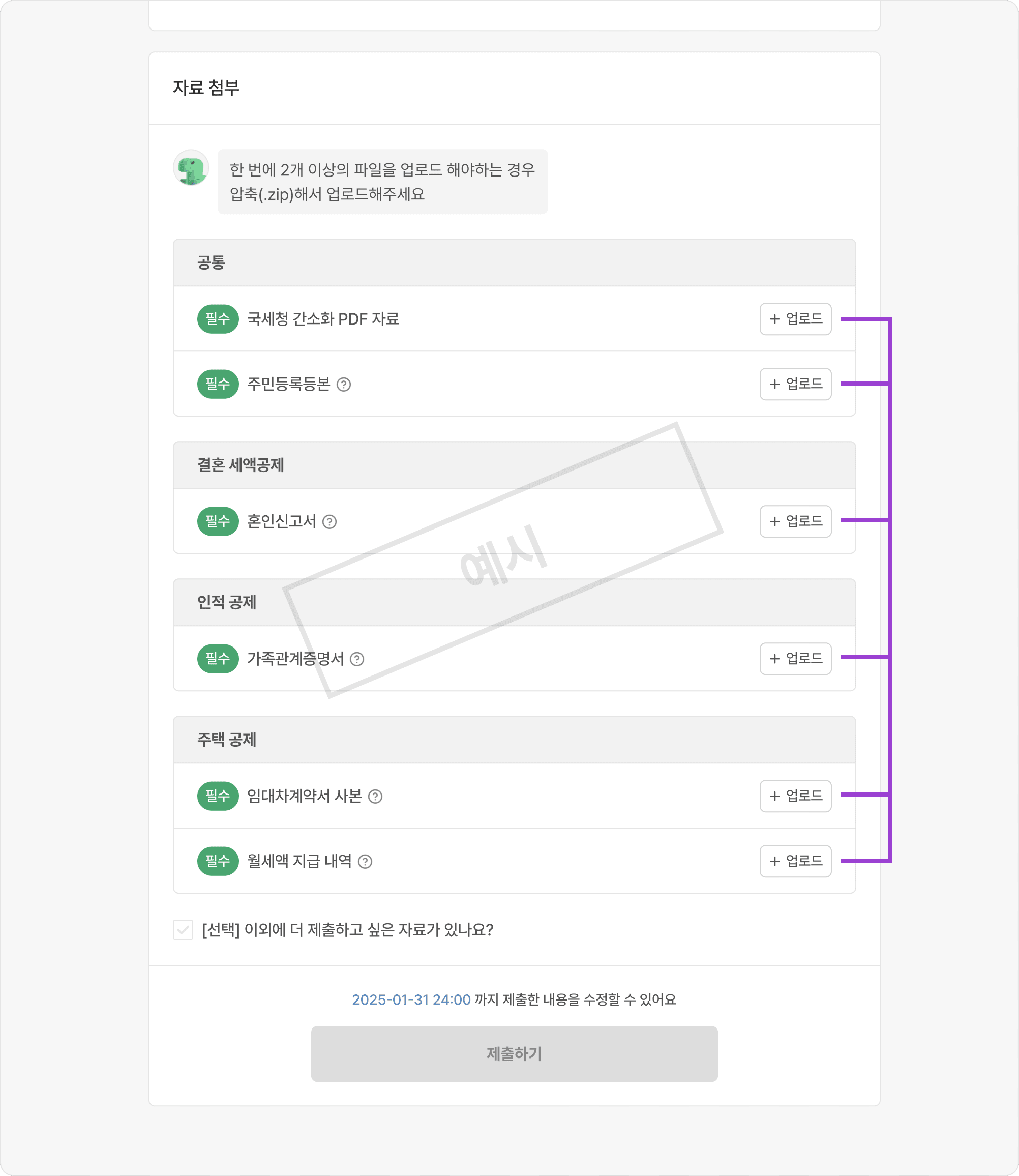1019x1176 pixels.
Task: Open the help icon next to 주민등록등본
Action: (x=343, y=385)
